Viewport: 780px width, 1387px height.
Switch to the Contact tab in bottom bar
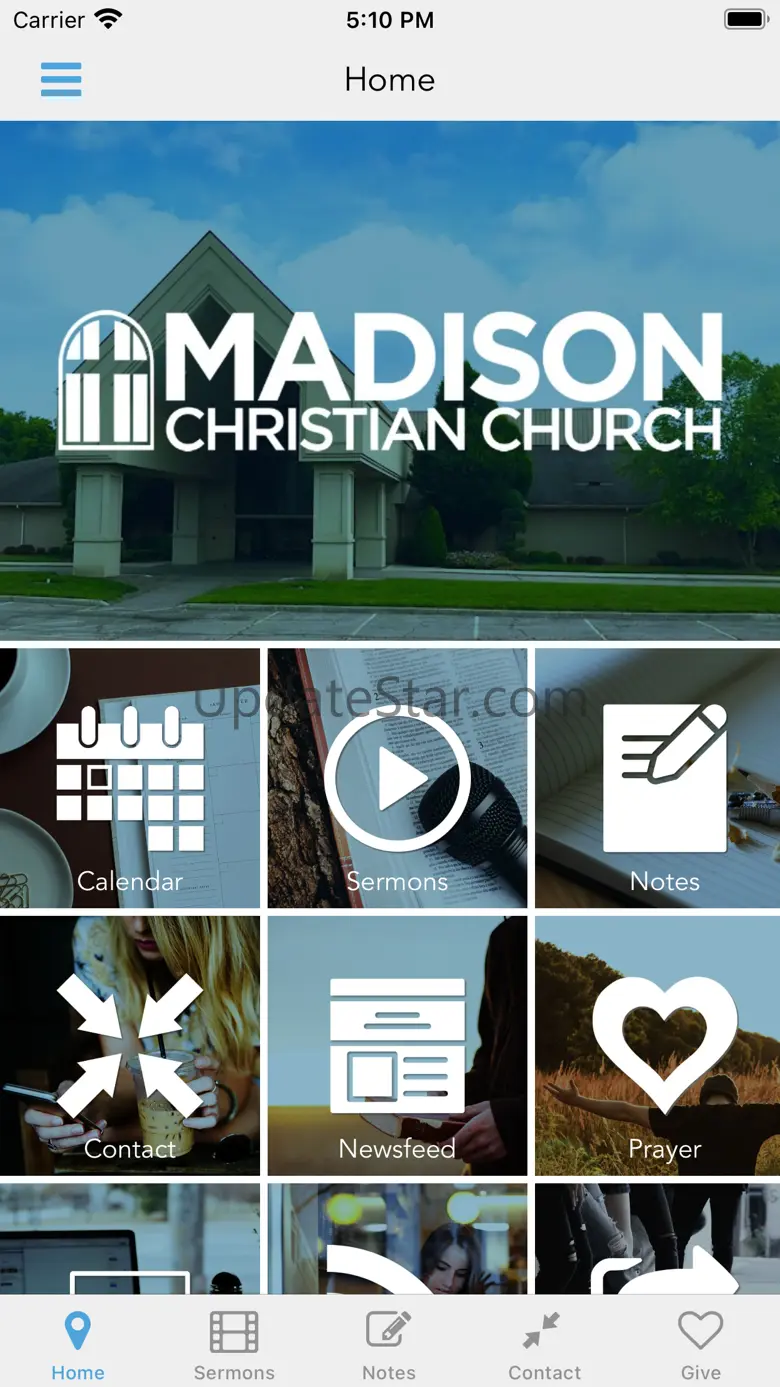pos(545,1345)
